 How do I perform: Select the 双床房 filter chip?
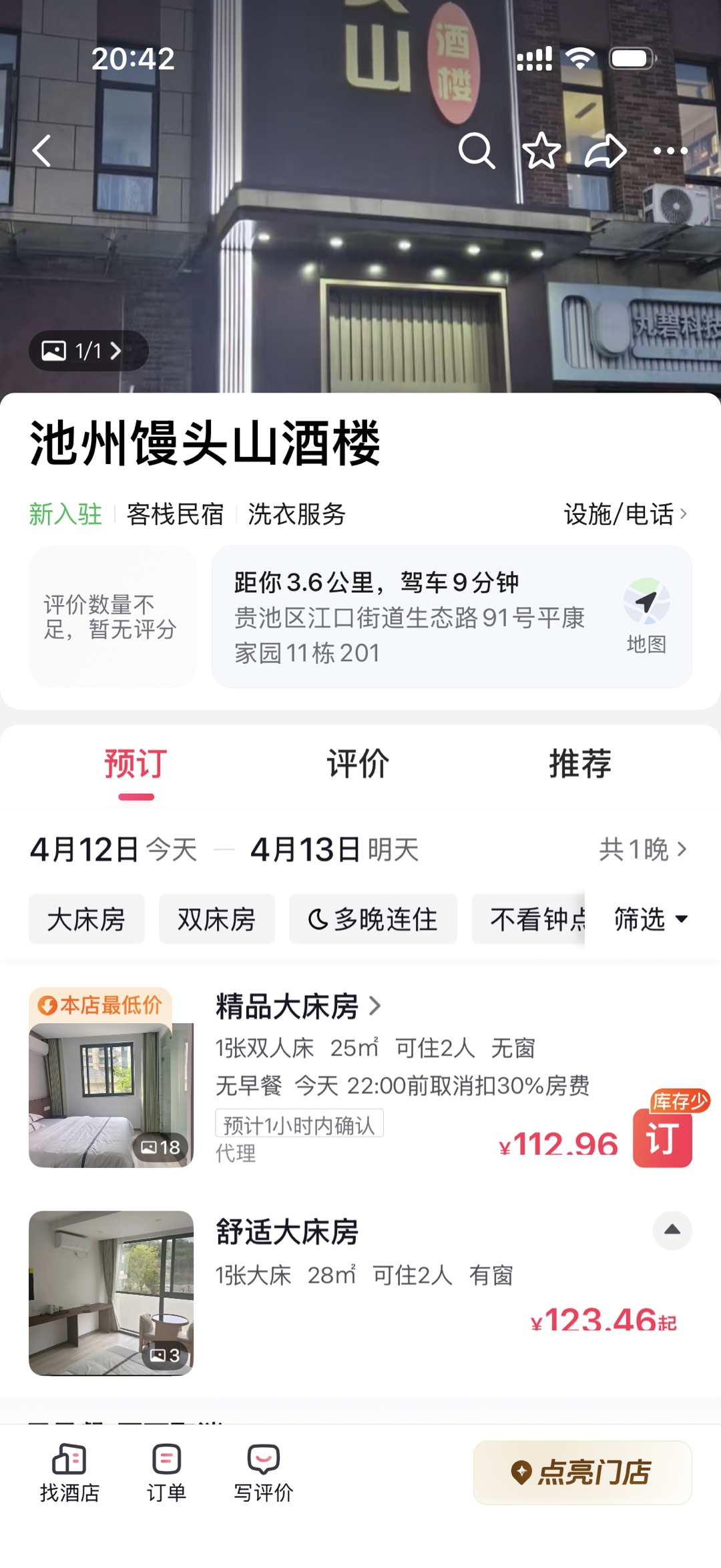(216, 920)
